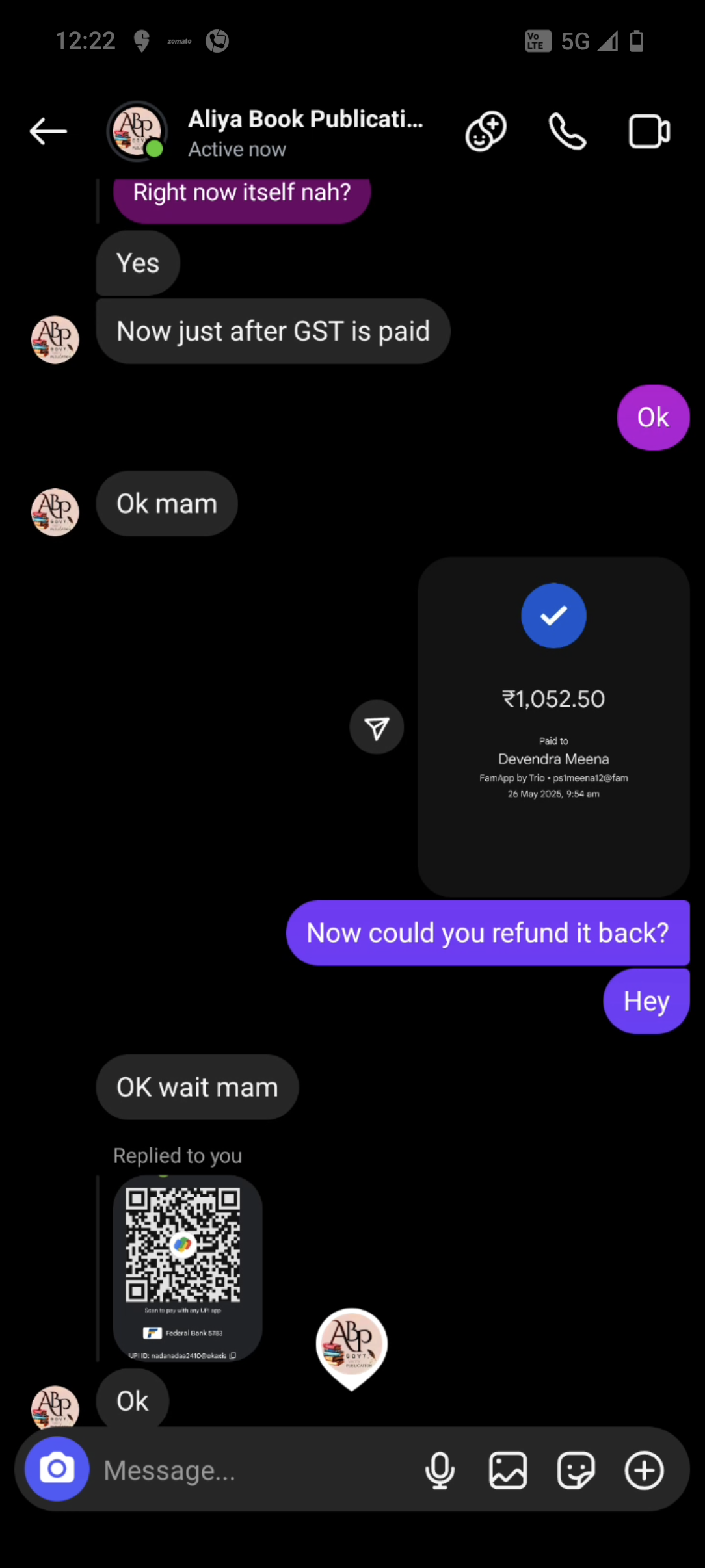Viewport: 705px width, 1568px height.
Task: Open more attachment options
Action: click(644, 1470)
